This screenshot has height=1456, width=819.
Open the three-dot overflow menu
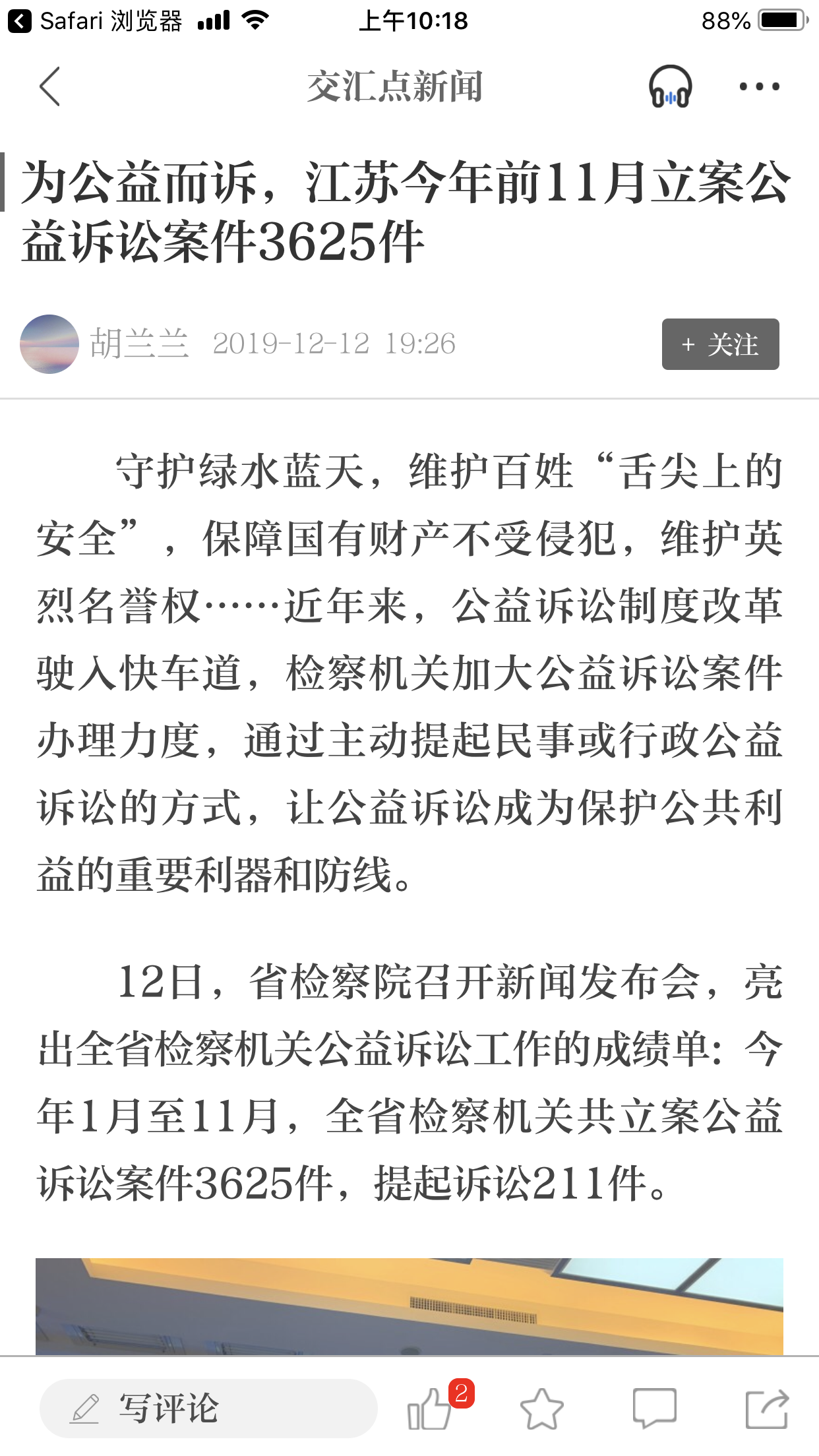coord(759,86)
